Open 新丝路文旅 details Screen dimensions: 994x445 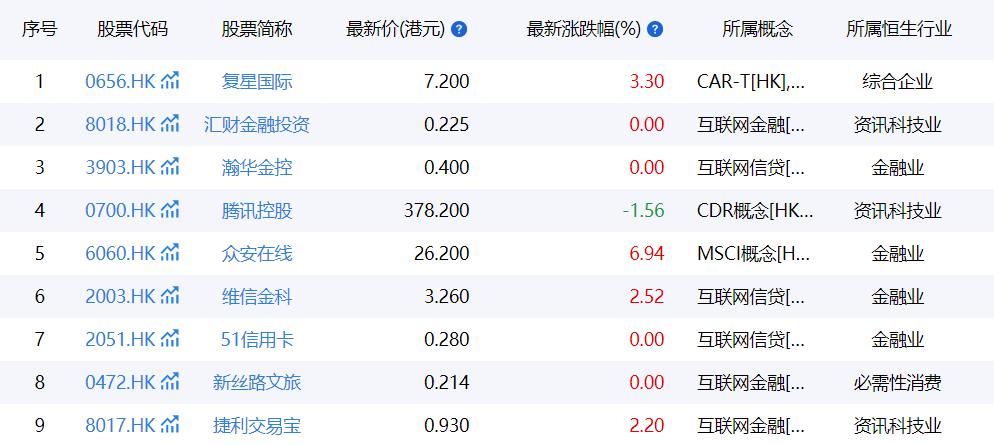(257, 382)
